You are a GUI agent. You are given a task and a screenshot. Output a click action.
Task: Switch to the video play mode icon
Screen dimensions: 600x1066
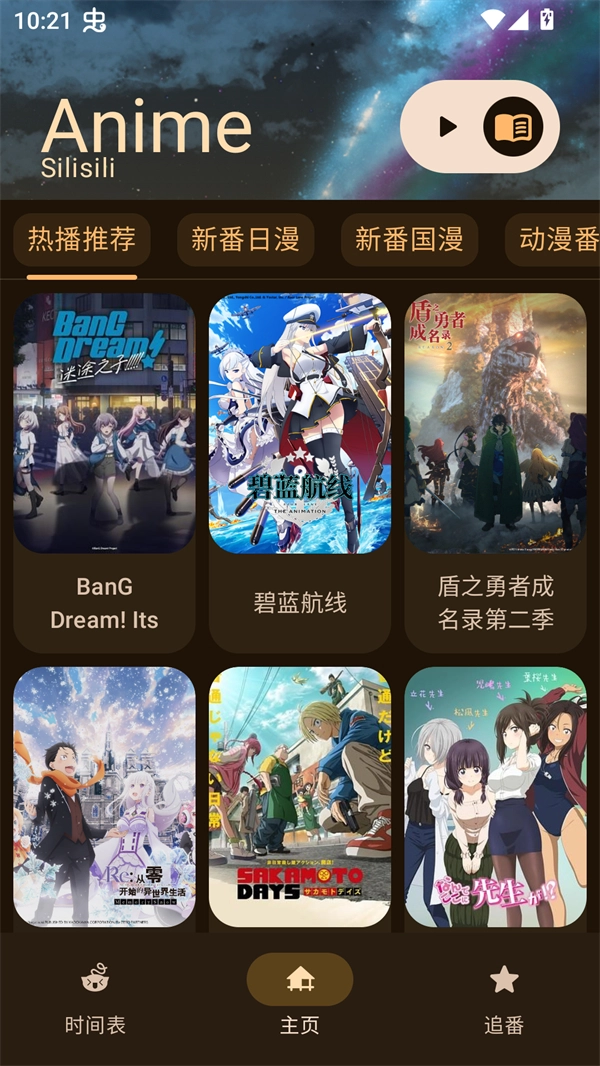coord(447,127)
